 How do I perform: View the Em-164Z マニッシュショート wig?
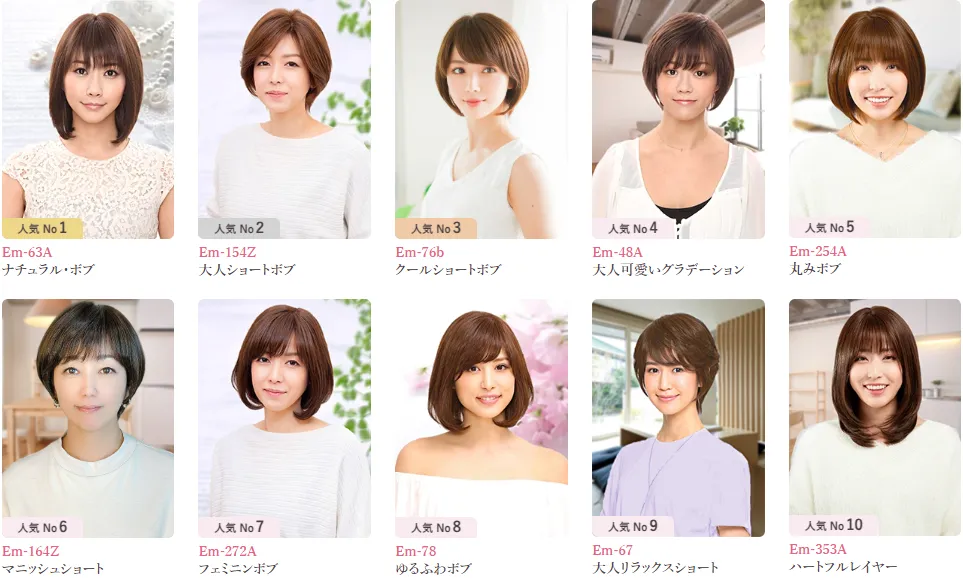tap(88, 418)
